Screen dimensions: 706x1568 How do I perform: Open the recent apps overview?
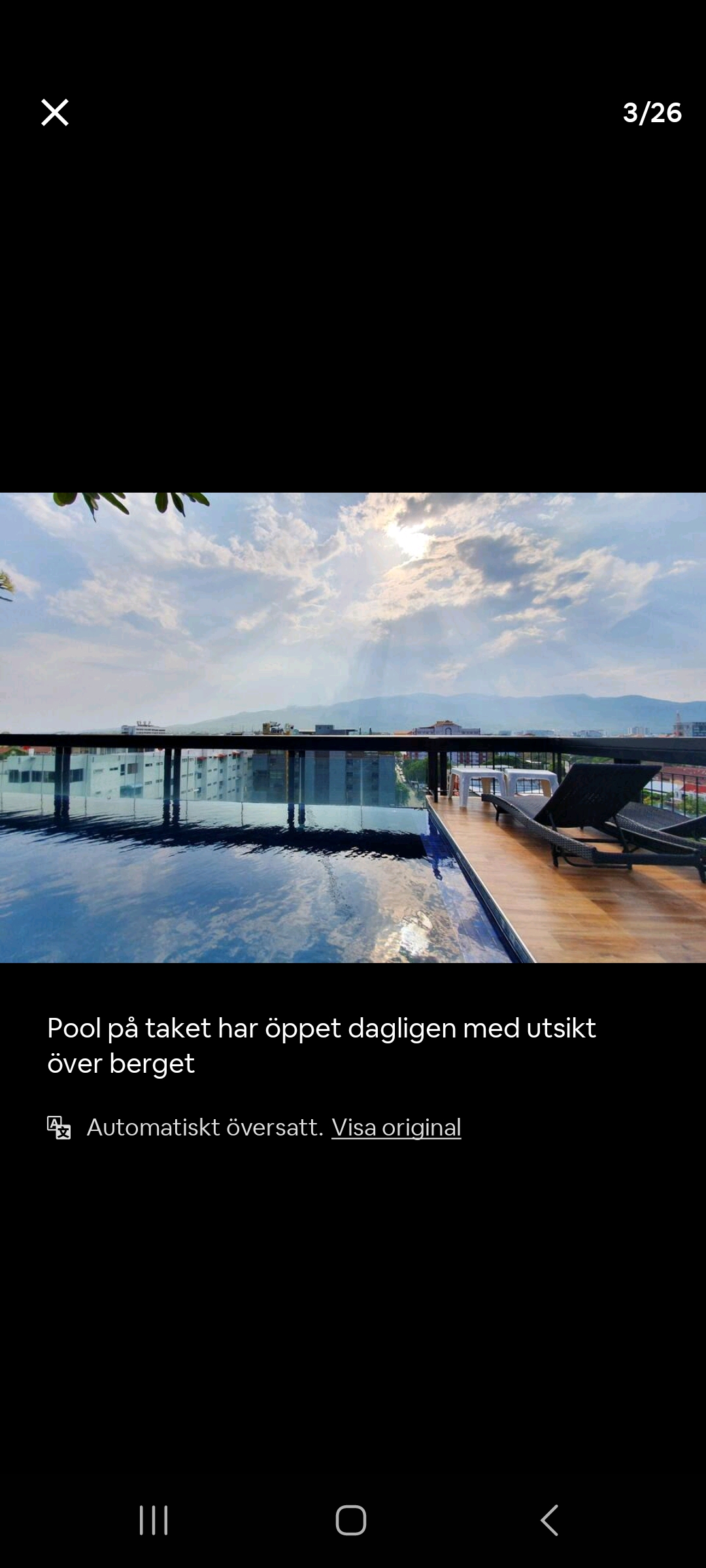(154, 1520)
